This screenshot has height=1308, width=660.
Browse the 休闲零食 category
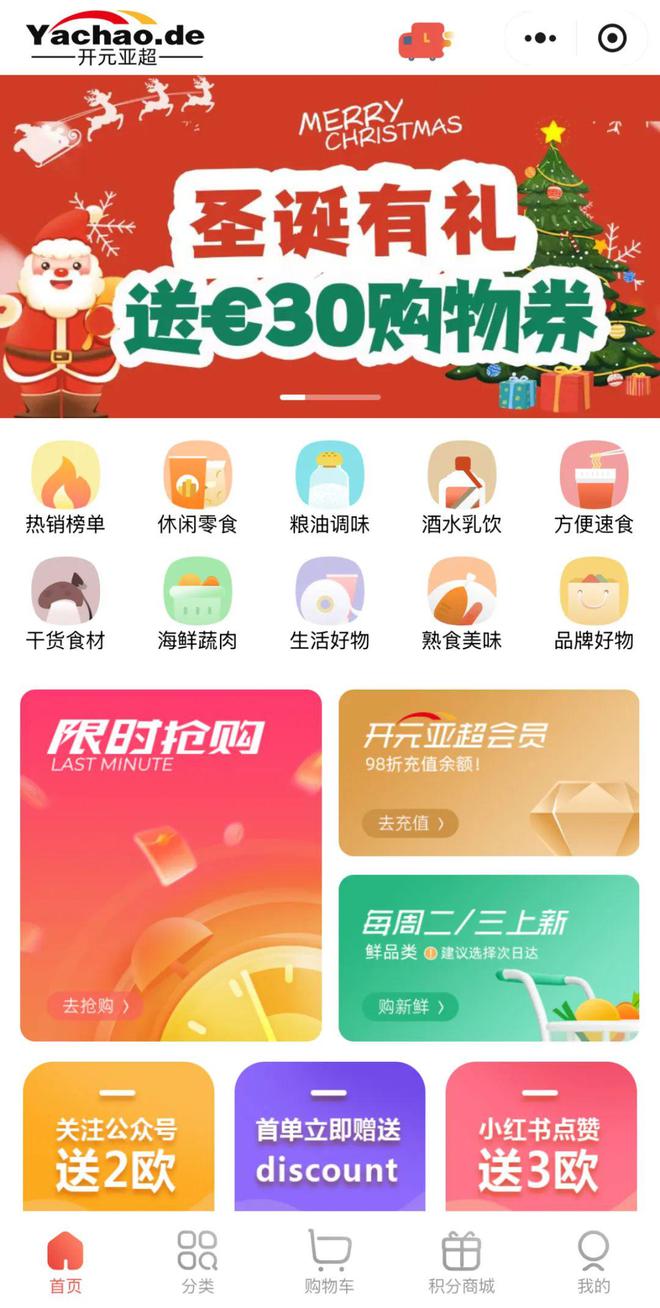198,488
